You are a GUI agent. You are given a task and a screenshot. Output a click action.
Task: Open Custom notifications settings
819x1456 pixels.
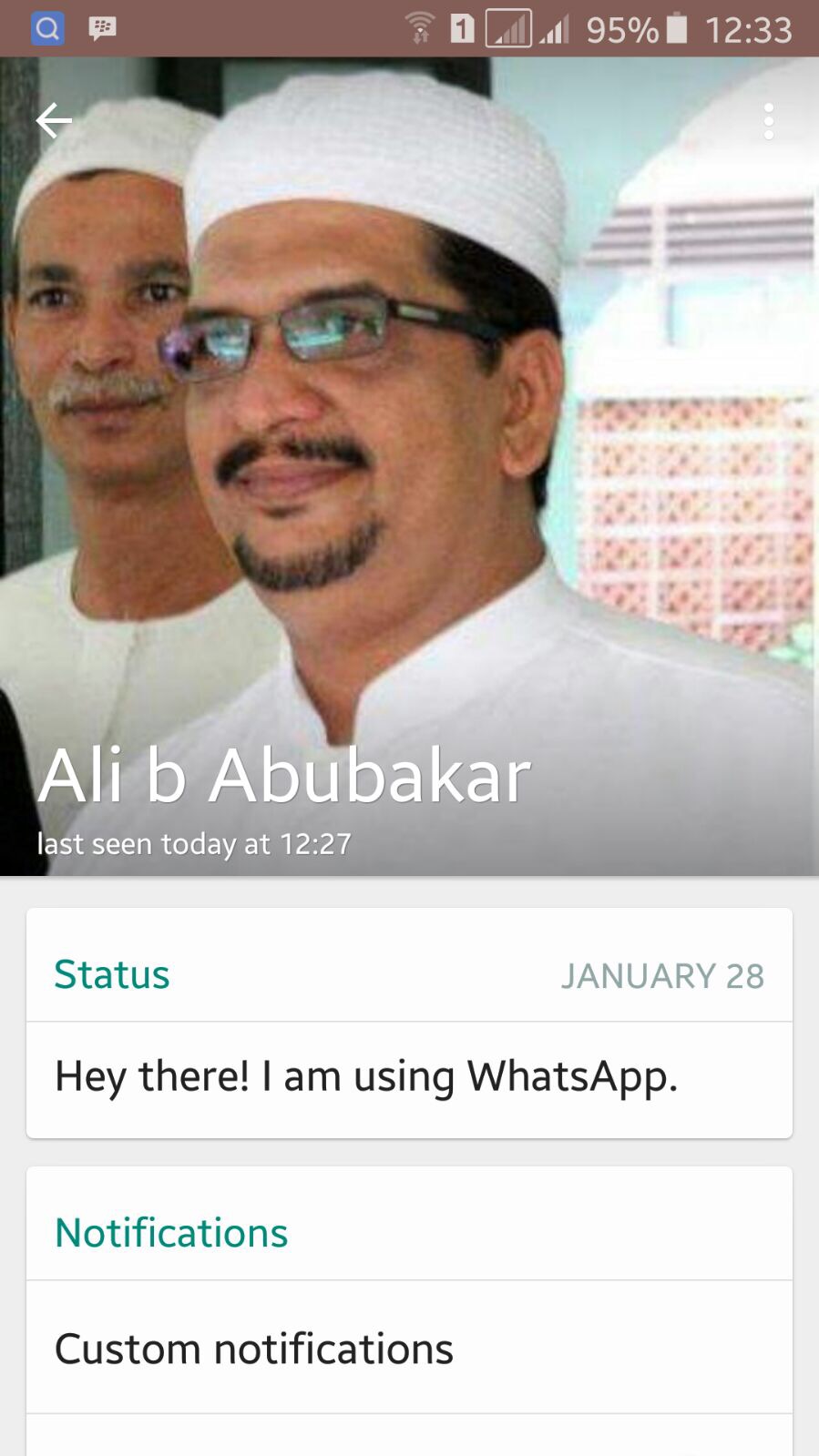pyautogui.click(x=409, y=1348)
